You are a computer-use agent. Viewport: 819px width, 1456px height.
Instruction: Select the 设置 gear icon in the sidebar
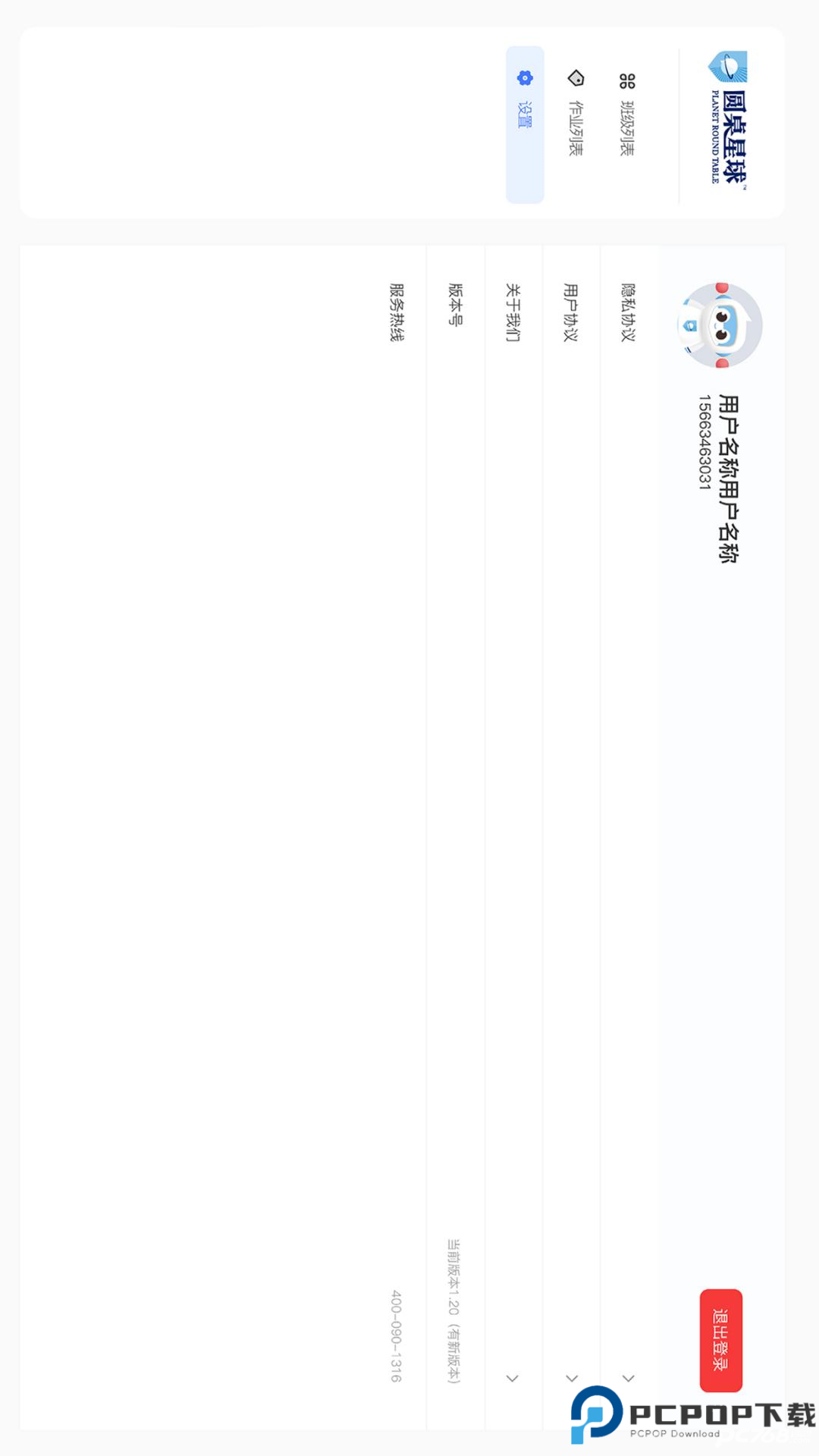pos(523,78)
